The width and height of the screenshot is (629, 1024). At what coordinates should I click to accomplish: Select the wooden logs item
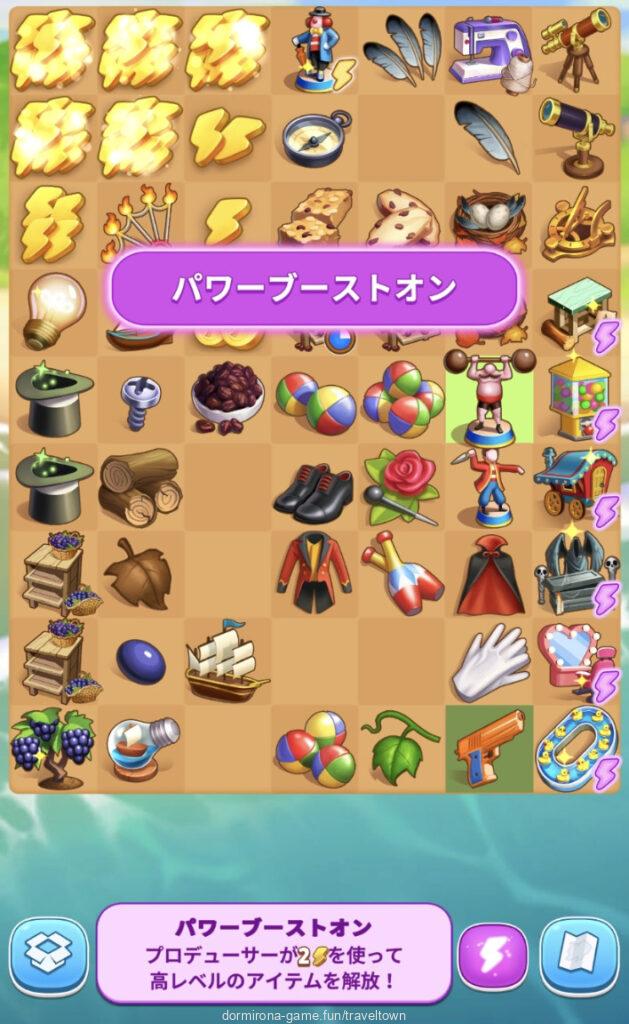tap(139, 487)
